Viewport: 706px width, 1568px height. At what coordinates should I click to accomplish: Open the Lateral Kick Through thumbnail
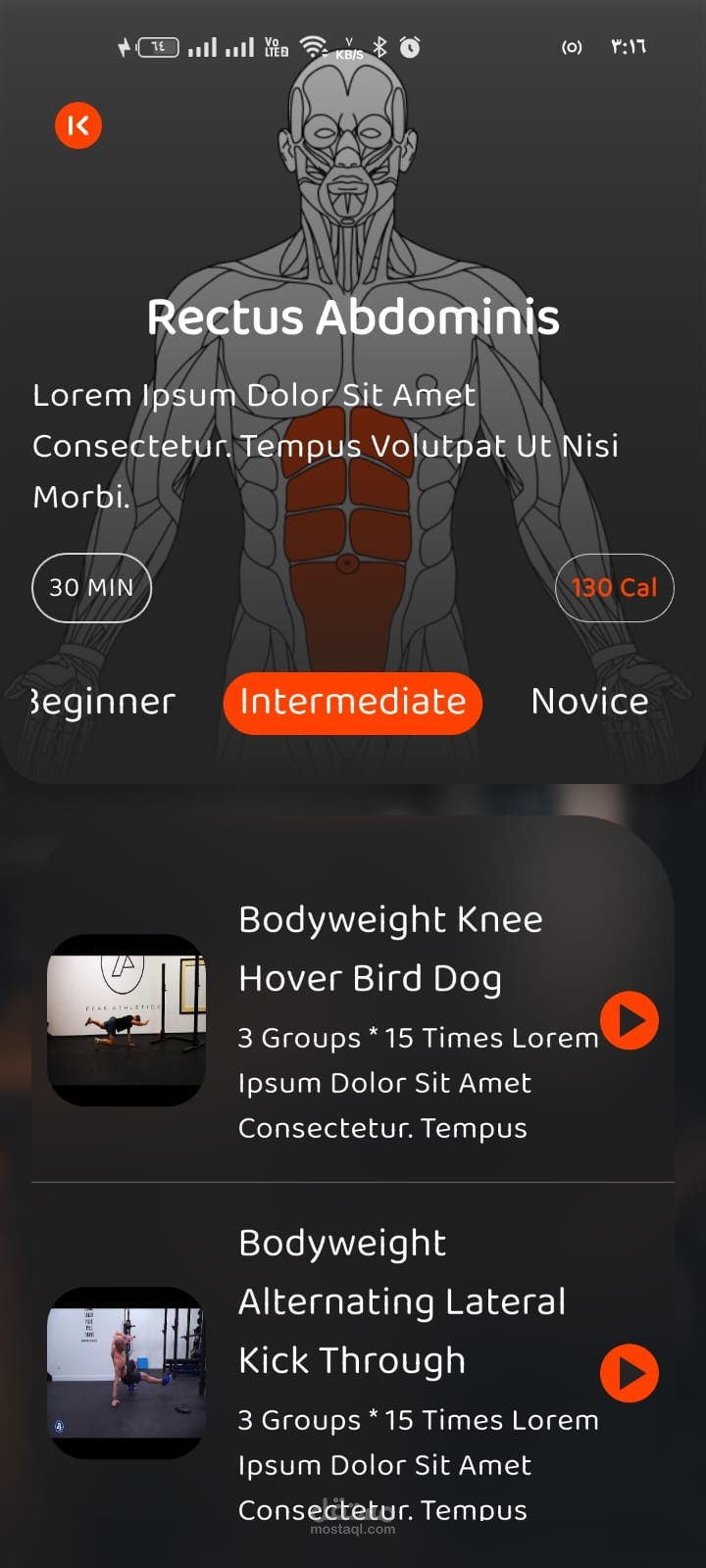point(126,1372)
